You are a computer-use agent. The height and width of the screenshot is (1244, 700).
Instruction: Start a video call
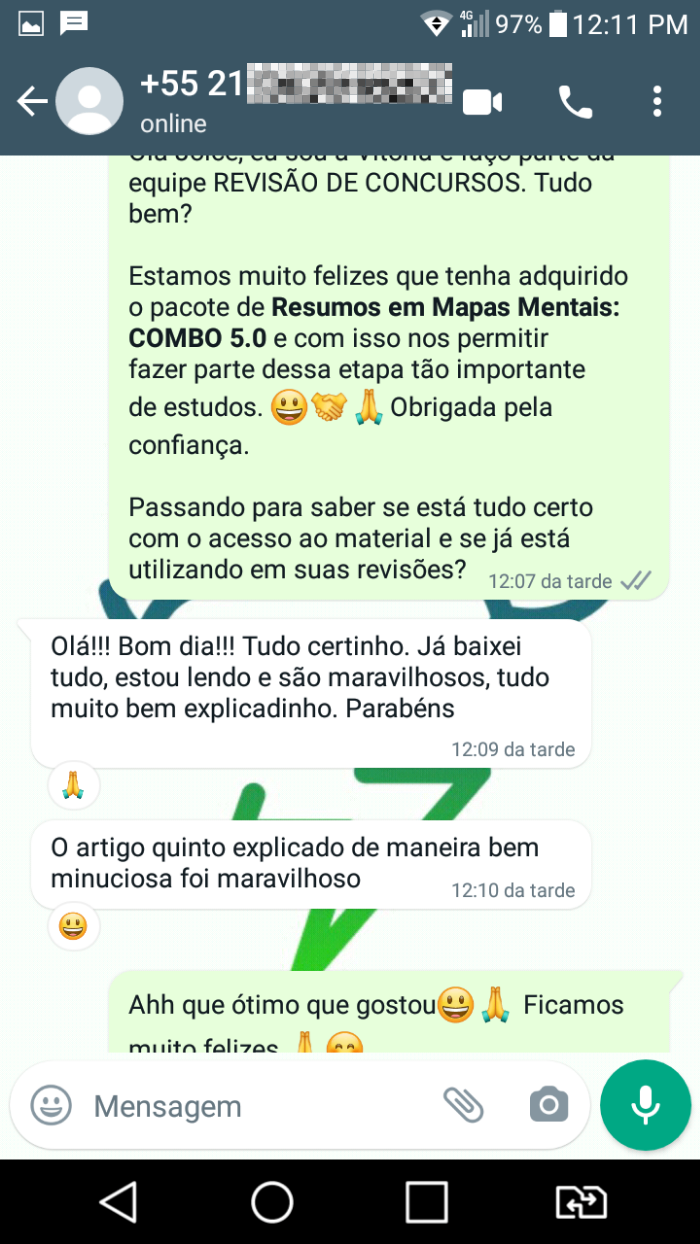point(482,101)
